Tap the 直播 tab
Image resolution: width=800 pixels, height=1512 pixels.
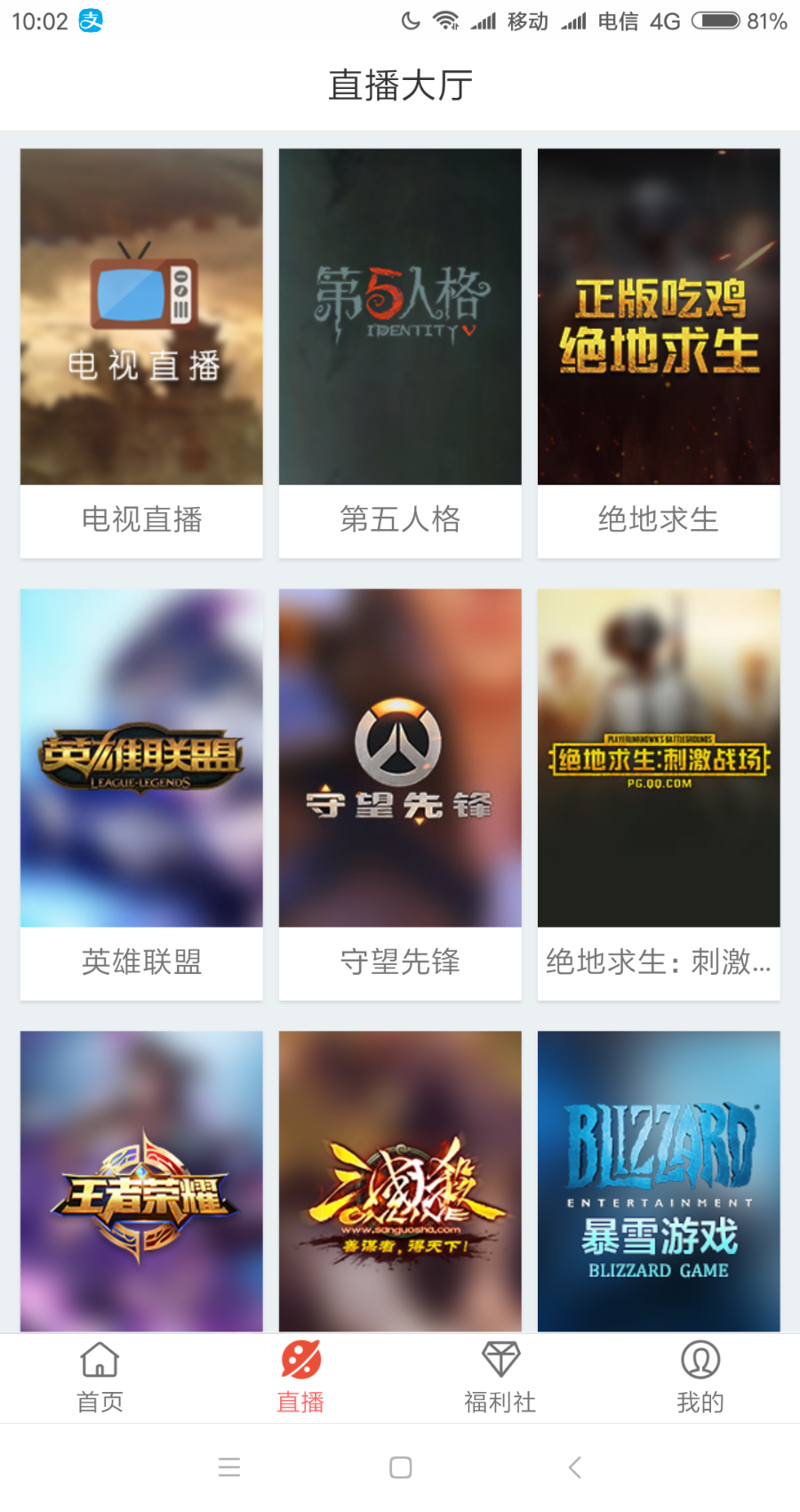point(300,1377)
